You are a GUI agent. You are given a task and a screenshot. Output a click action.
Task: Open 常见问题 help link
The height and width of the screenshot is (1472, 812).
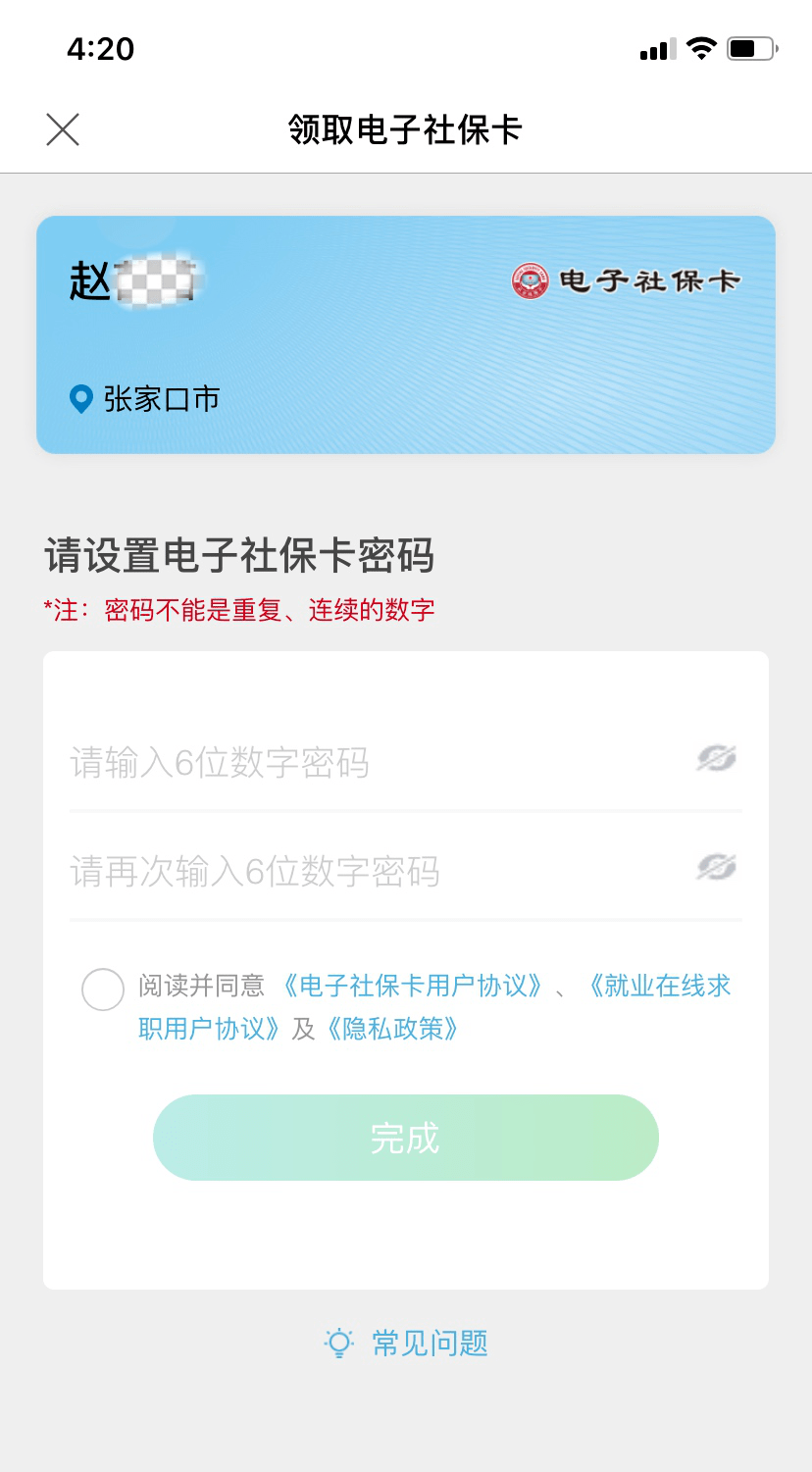click(406, 1343)
